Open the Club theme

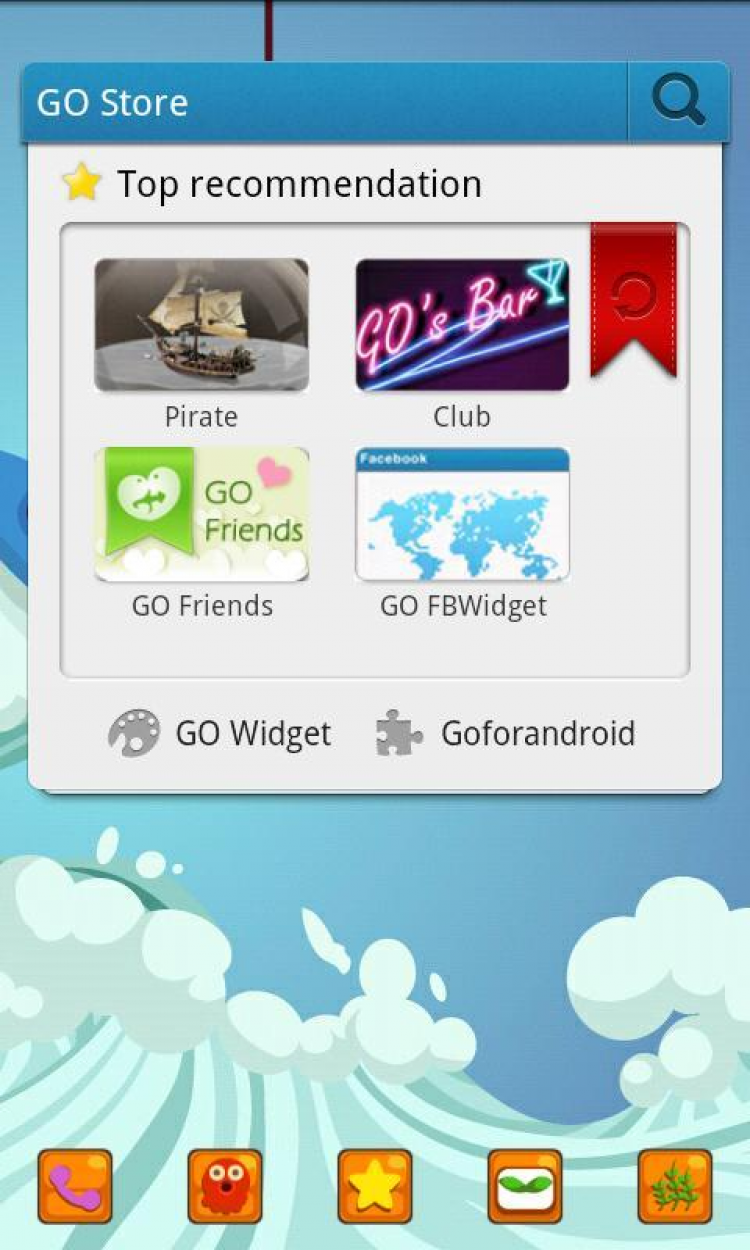(462, 325)
